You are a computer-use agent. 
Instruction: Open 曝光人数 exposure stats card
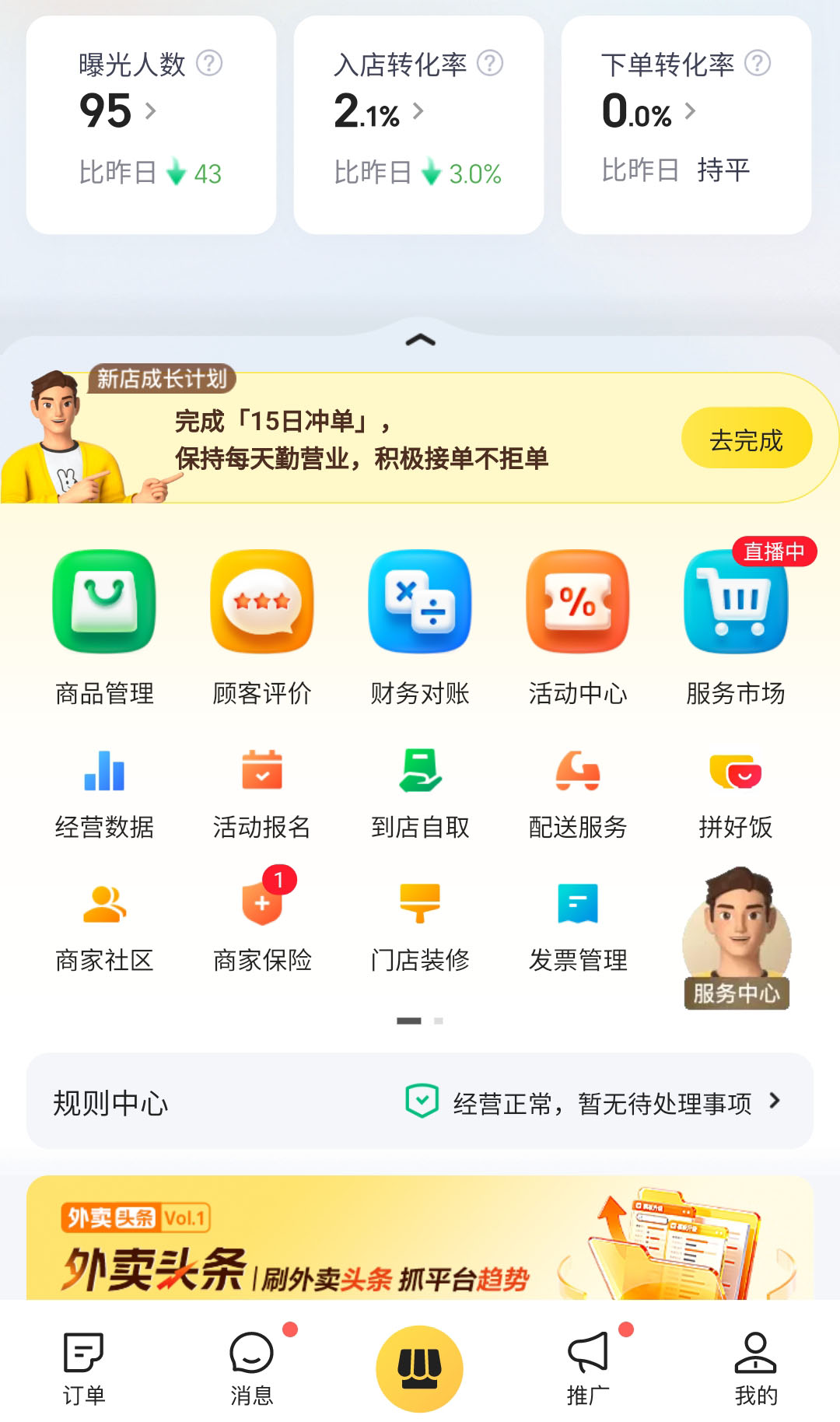[151, 124]
